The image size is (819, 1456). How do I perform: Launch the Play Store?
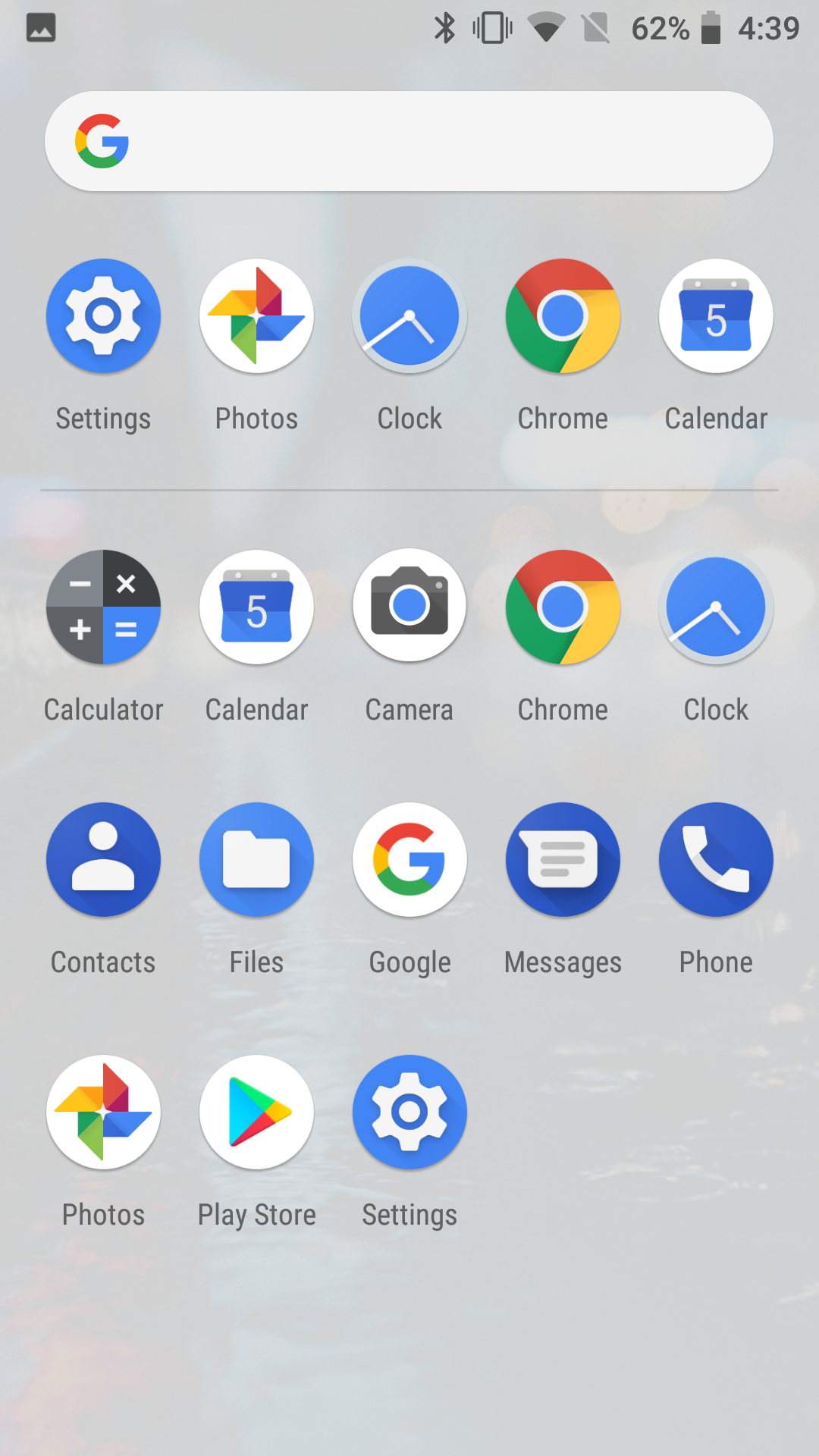click(x=256, y=1112)
